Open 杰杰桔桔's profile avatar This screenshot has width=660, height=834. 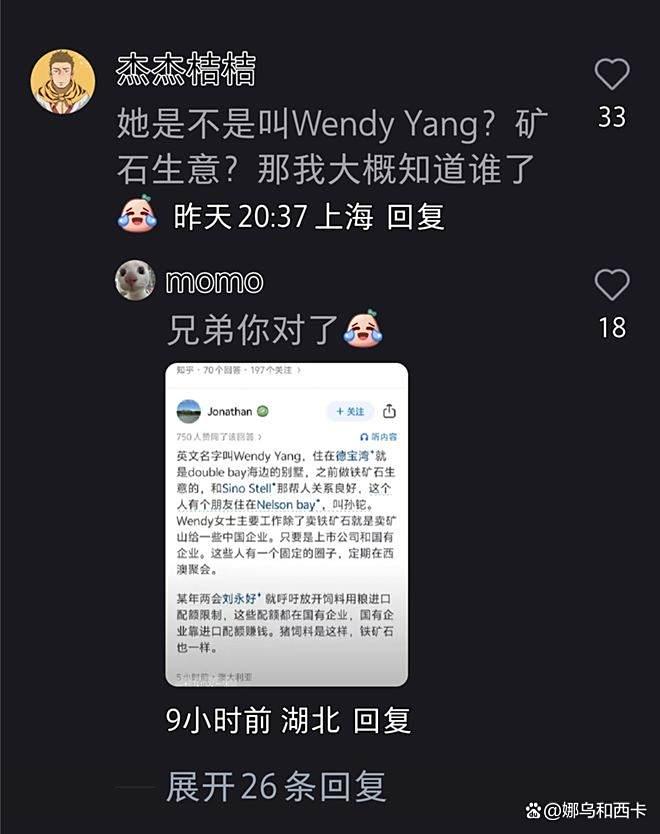[63, 81]
